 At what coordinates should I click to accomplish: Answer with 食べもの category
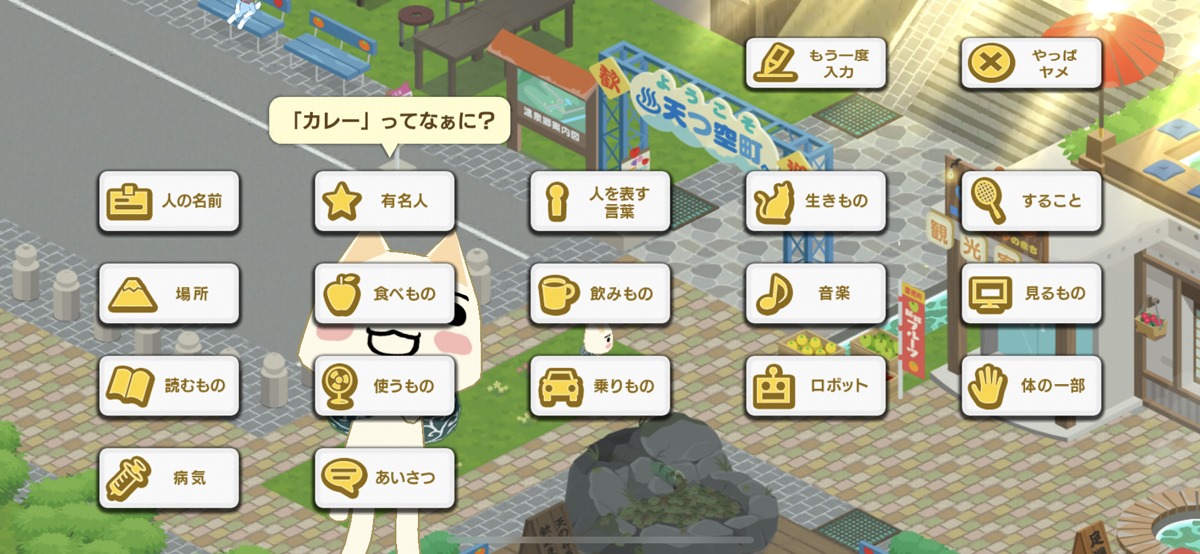(x=385, y=294)
